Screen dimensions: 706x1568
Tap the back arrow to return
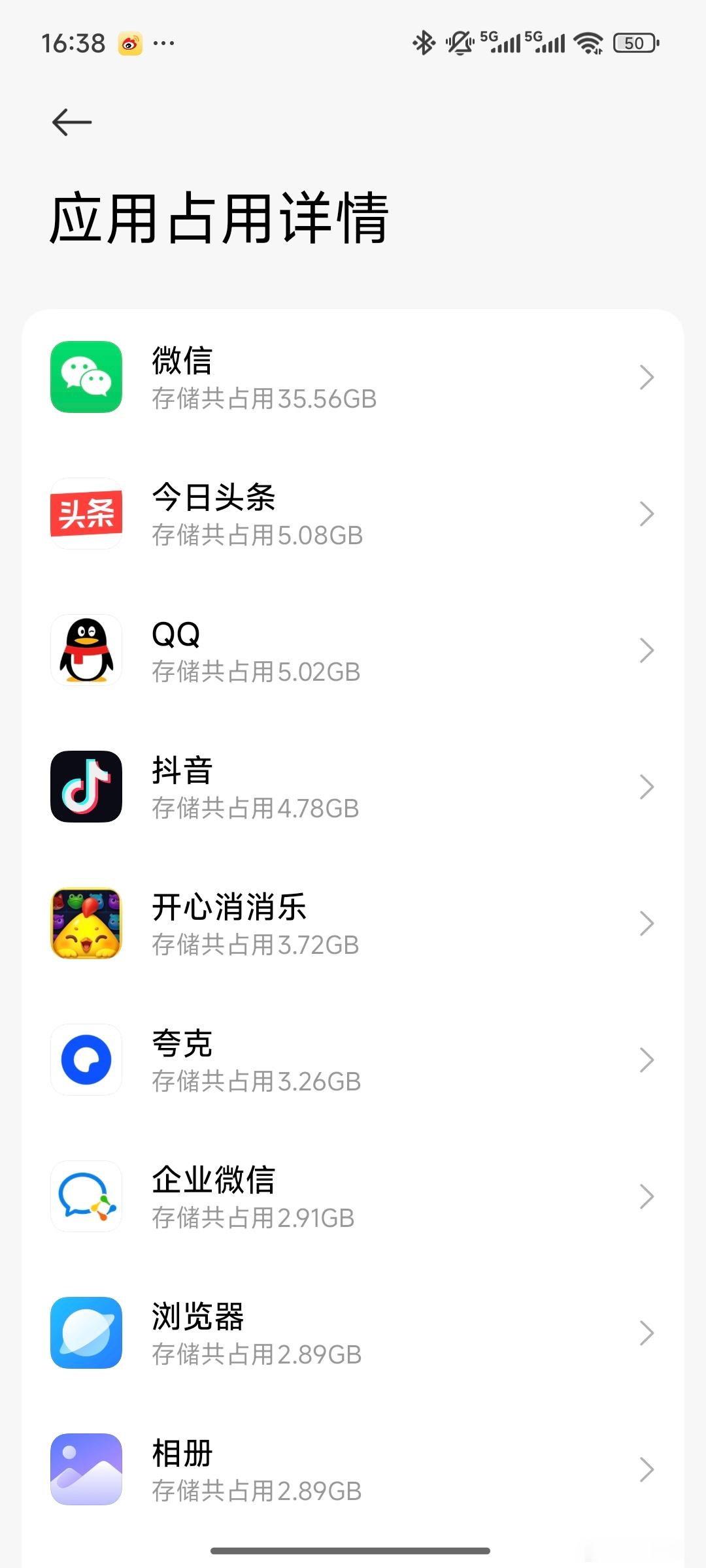click(x=71, y=122)
